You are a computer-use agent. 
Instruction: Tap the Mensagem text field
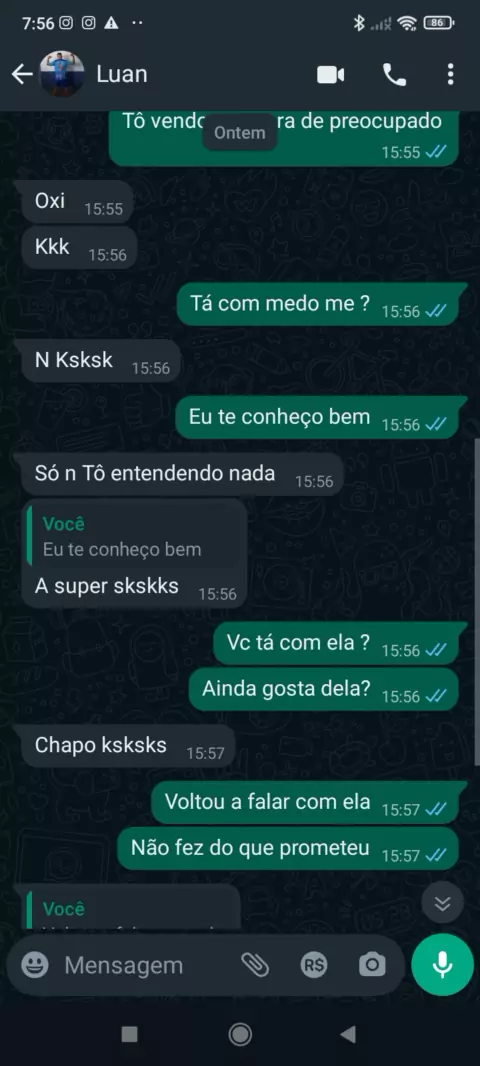tap(146, 965)
